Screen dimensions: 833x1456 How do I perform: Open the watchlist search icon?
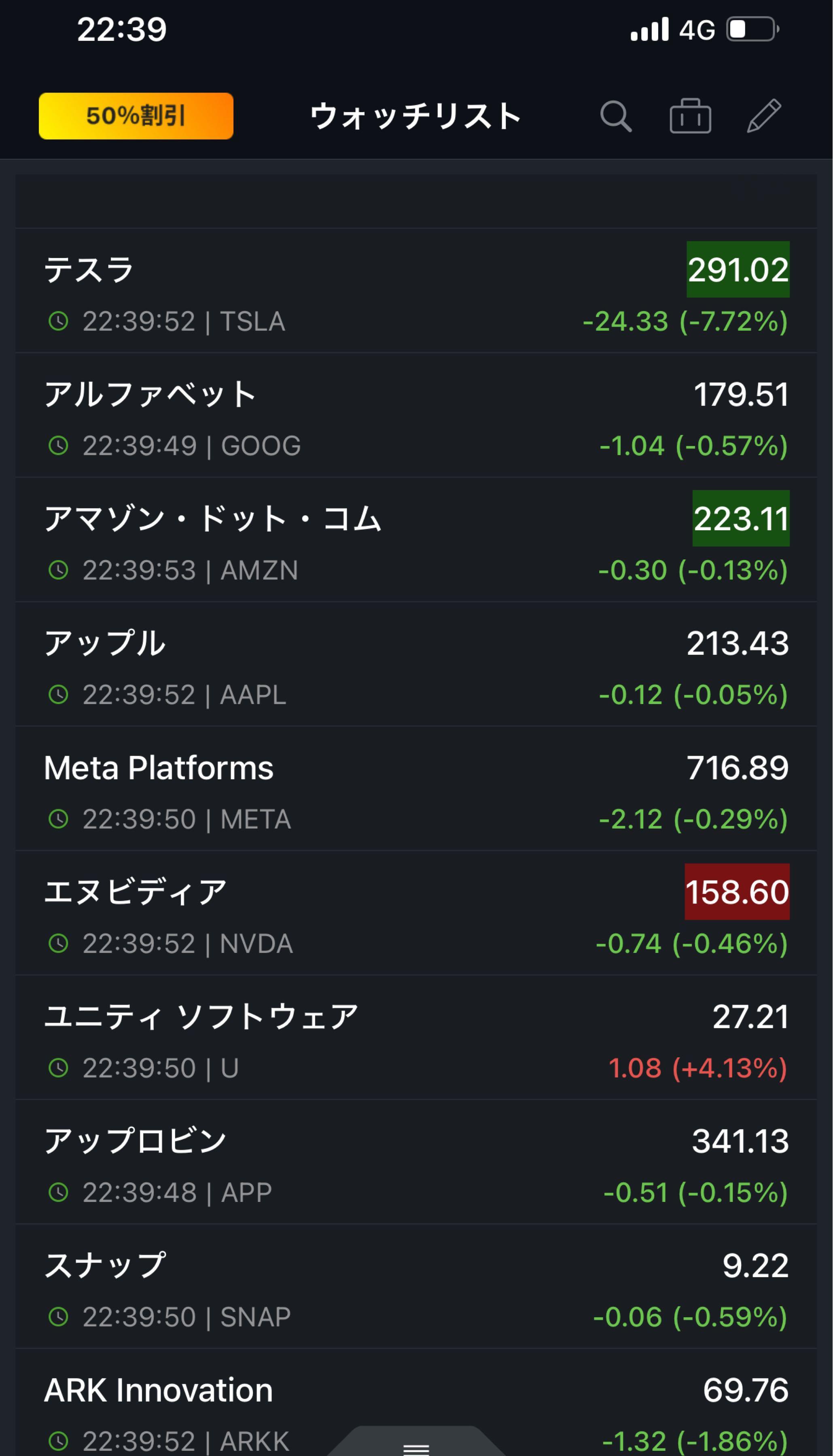tap(616, 116)
